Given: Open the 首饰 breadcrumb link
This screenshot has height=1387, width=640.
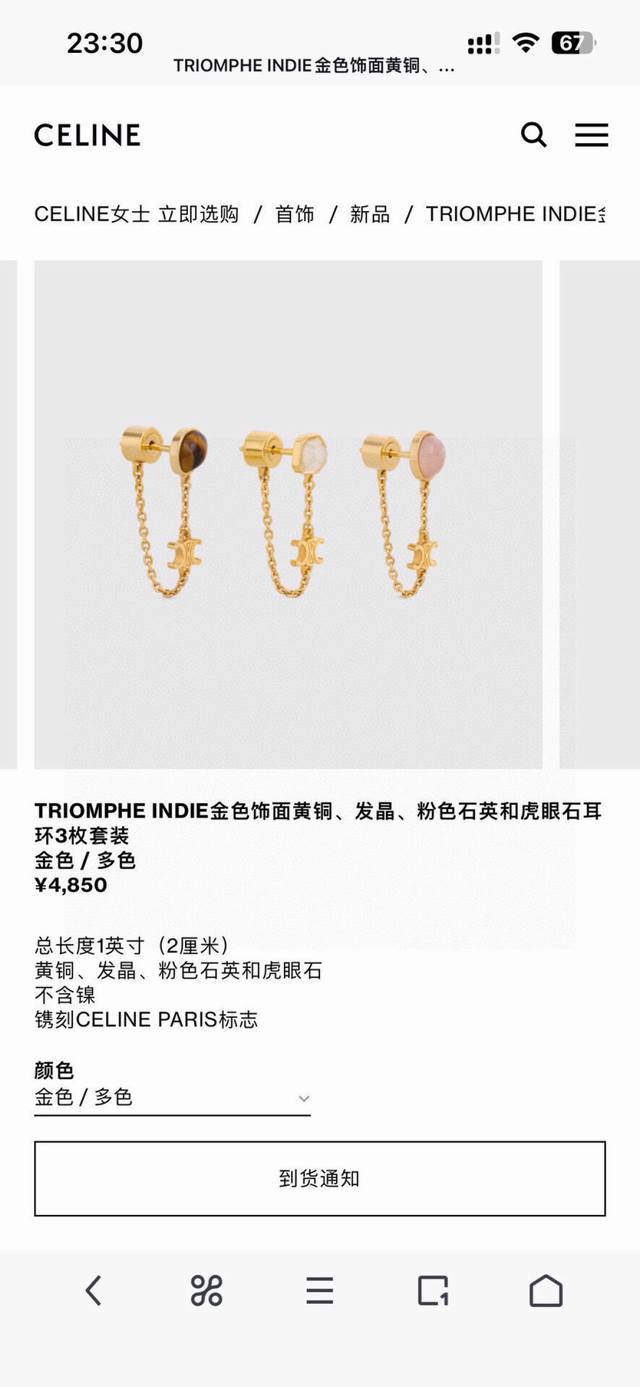Looking at the screenshot, I should pos(295,214).
